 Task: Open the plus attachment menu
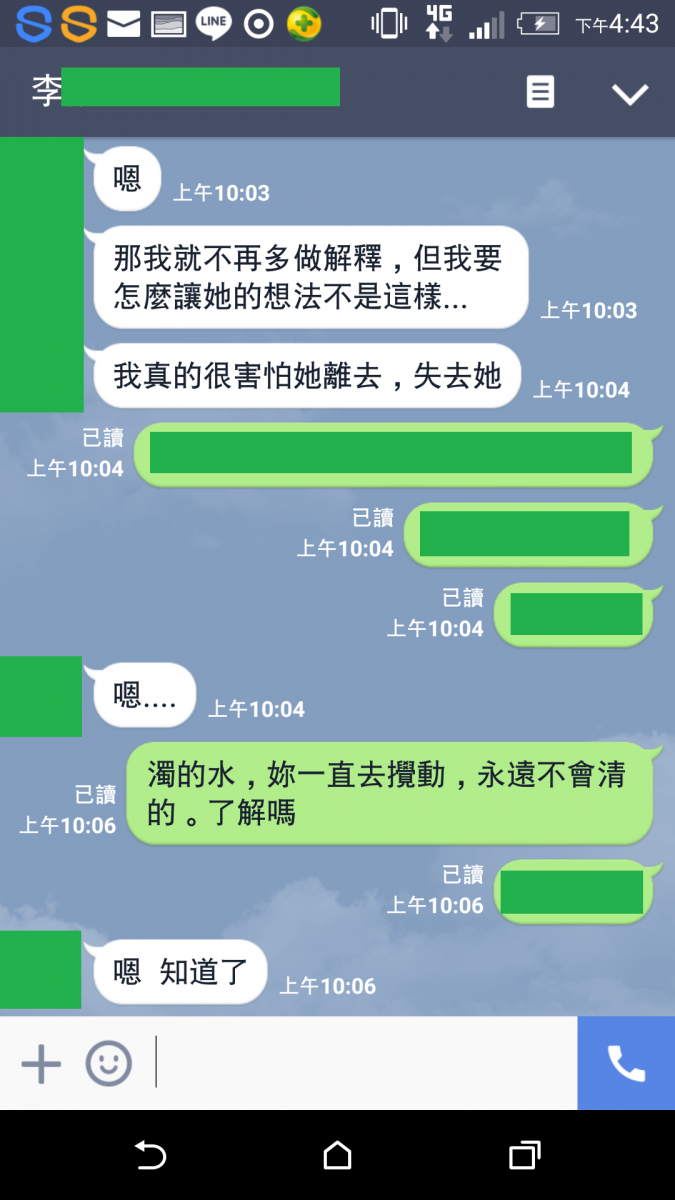tap(41, 1063)
